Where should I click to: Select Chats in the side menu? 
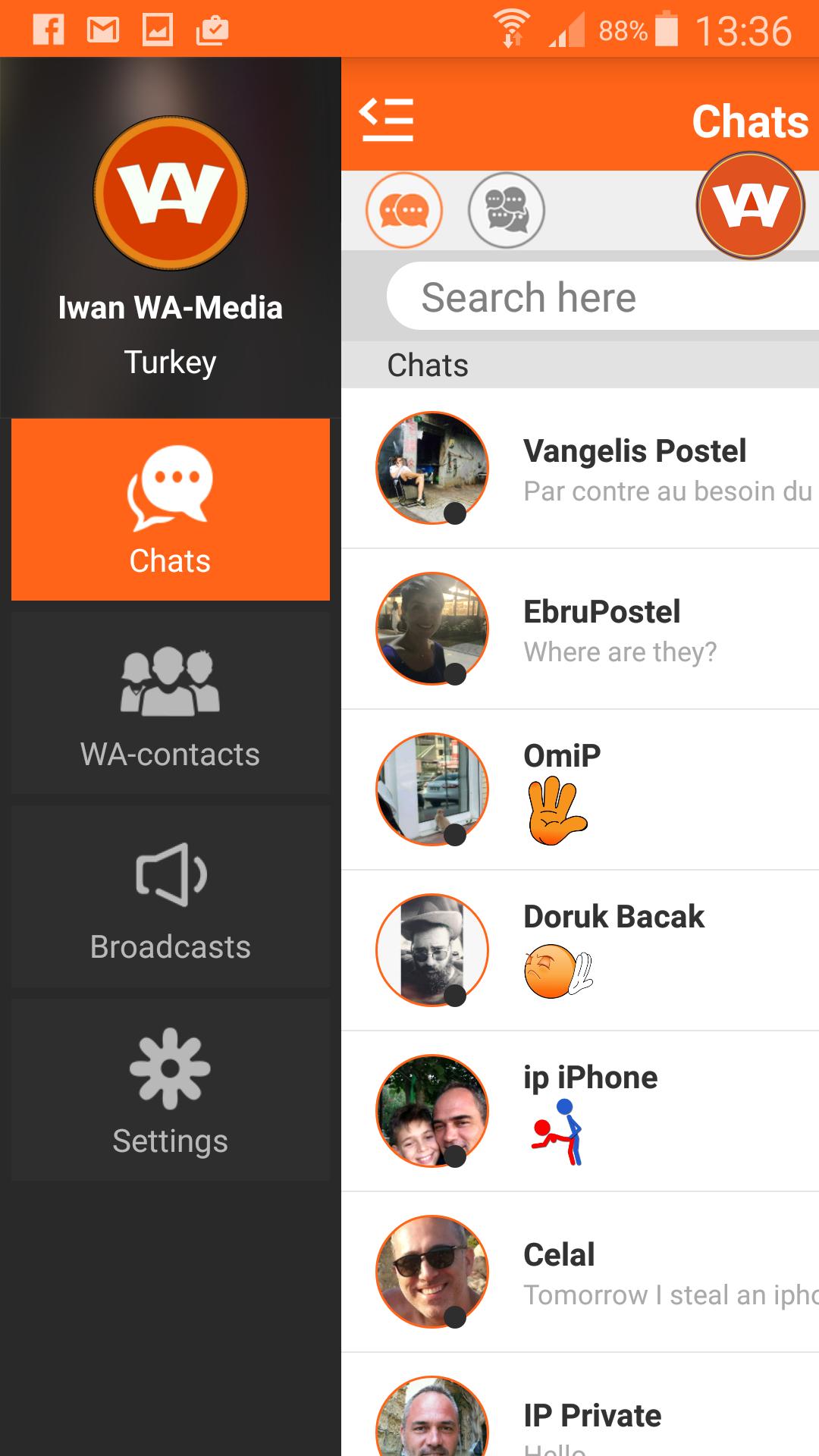[170, 510]
